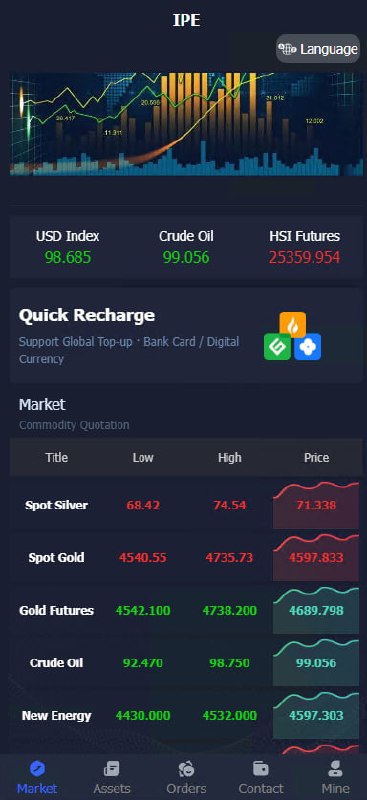Tap the chart banner at top
Screen dimensions: 367x800
[186, 124]
